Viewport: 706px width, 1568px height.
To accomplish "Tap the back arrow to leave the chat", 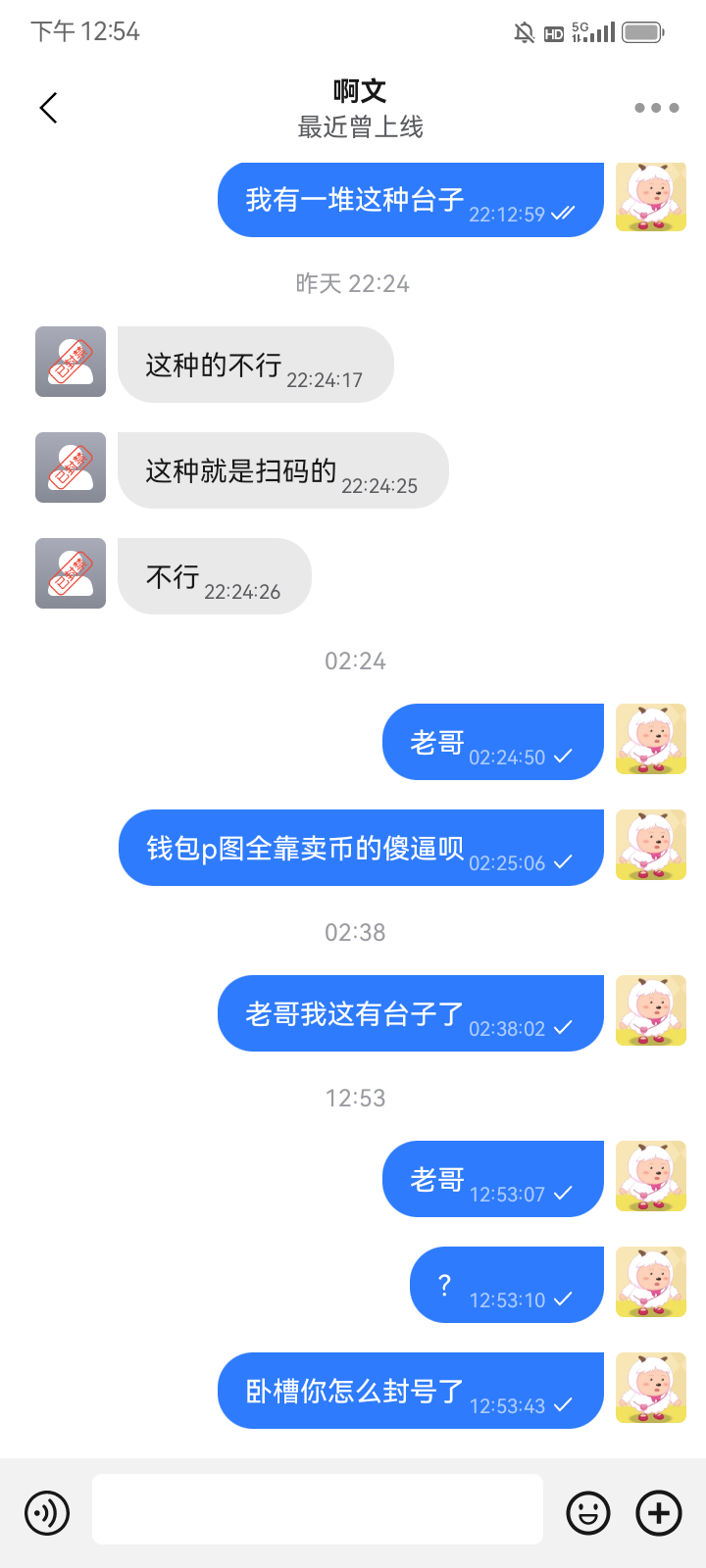I will [47, 108].
